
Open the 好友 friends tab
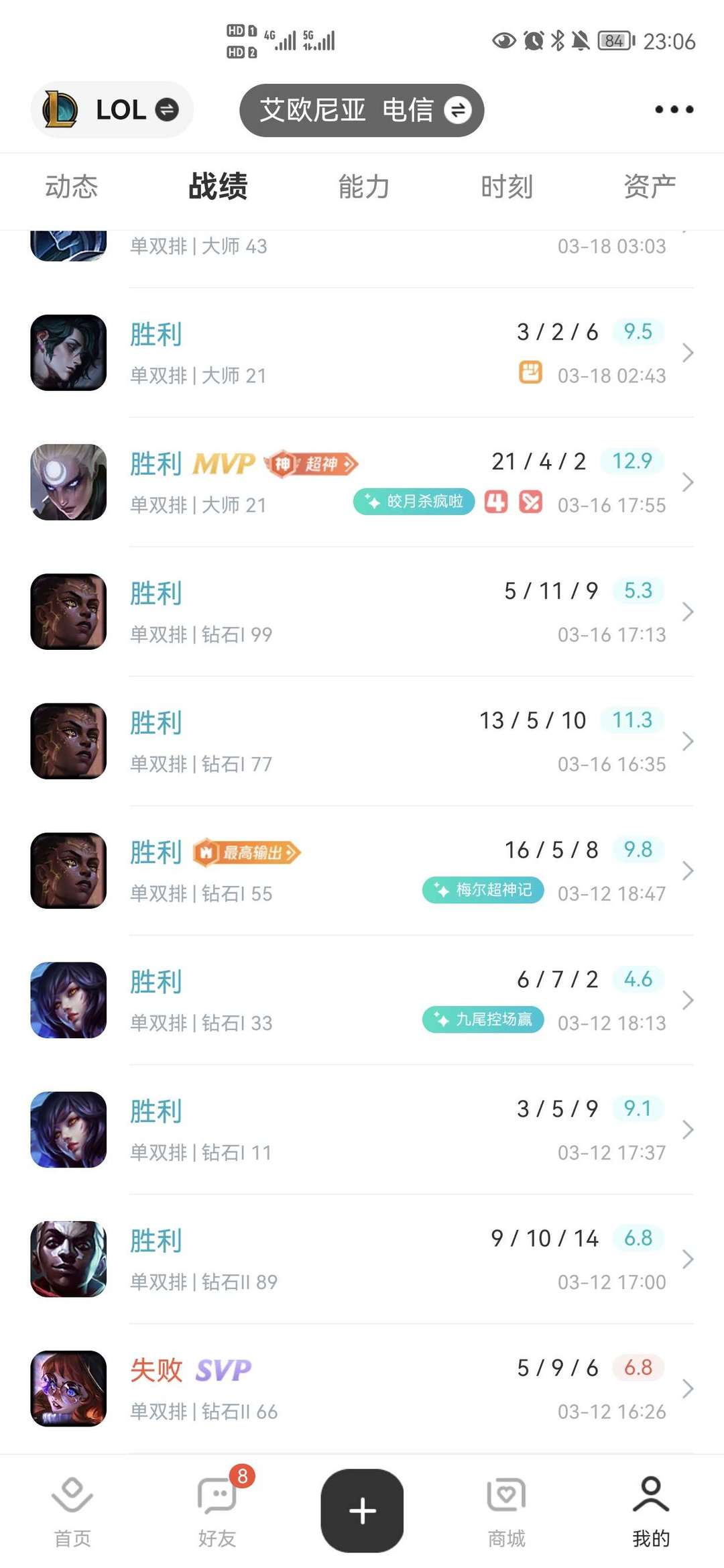(x=217, y=1510)
